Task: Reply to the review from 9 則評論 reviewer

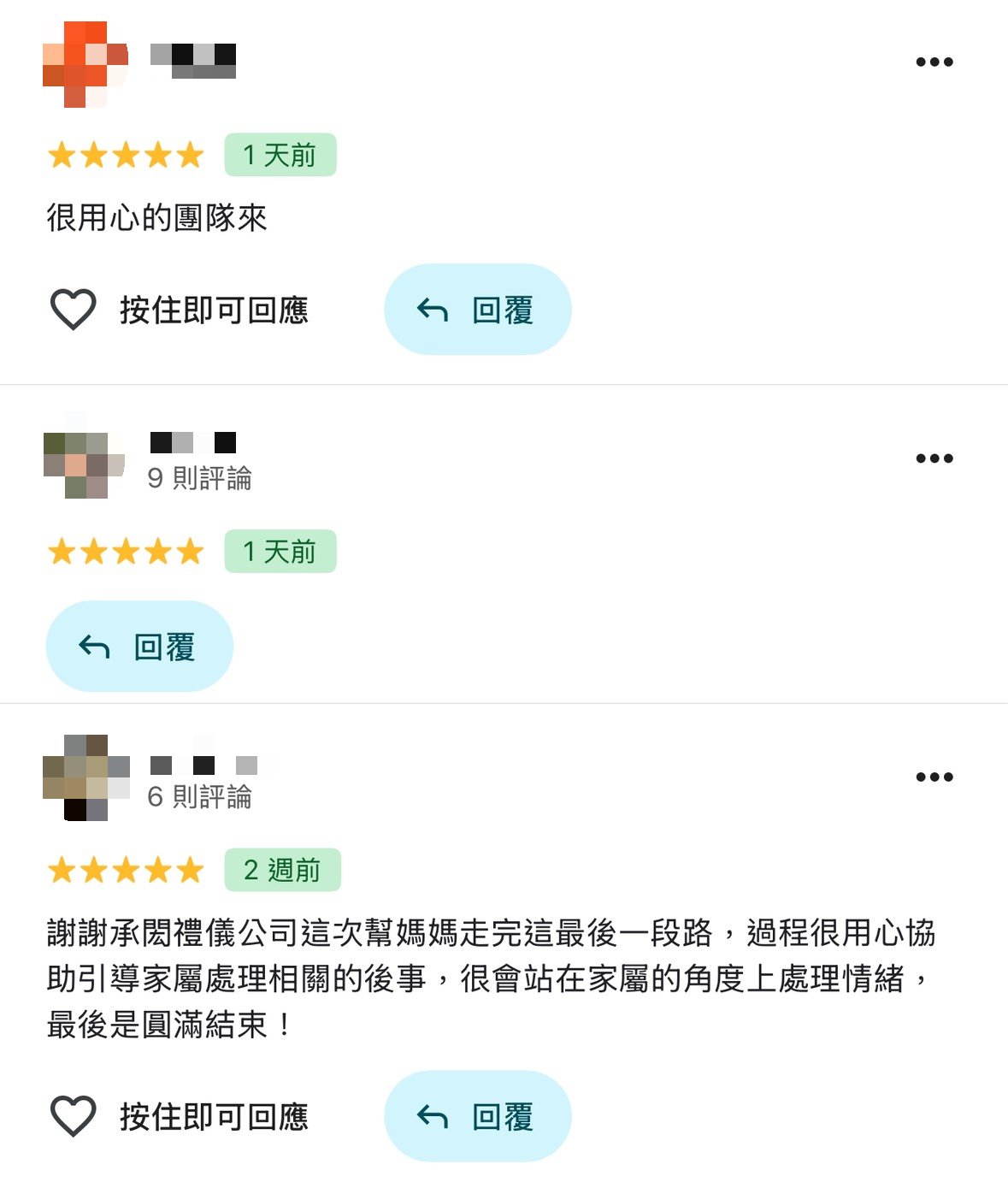Action: point(139,647)
